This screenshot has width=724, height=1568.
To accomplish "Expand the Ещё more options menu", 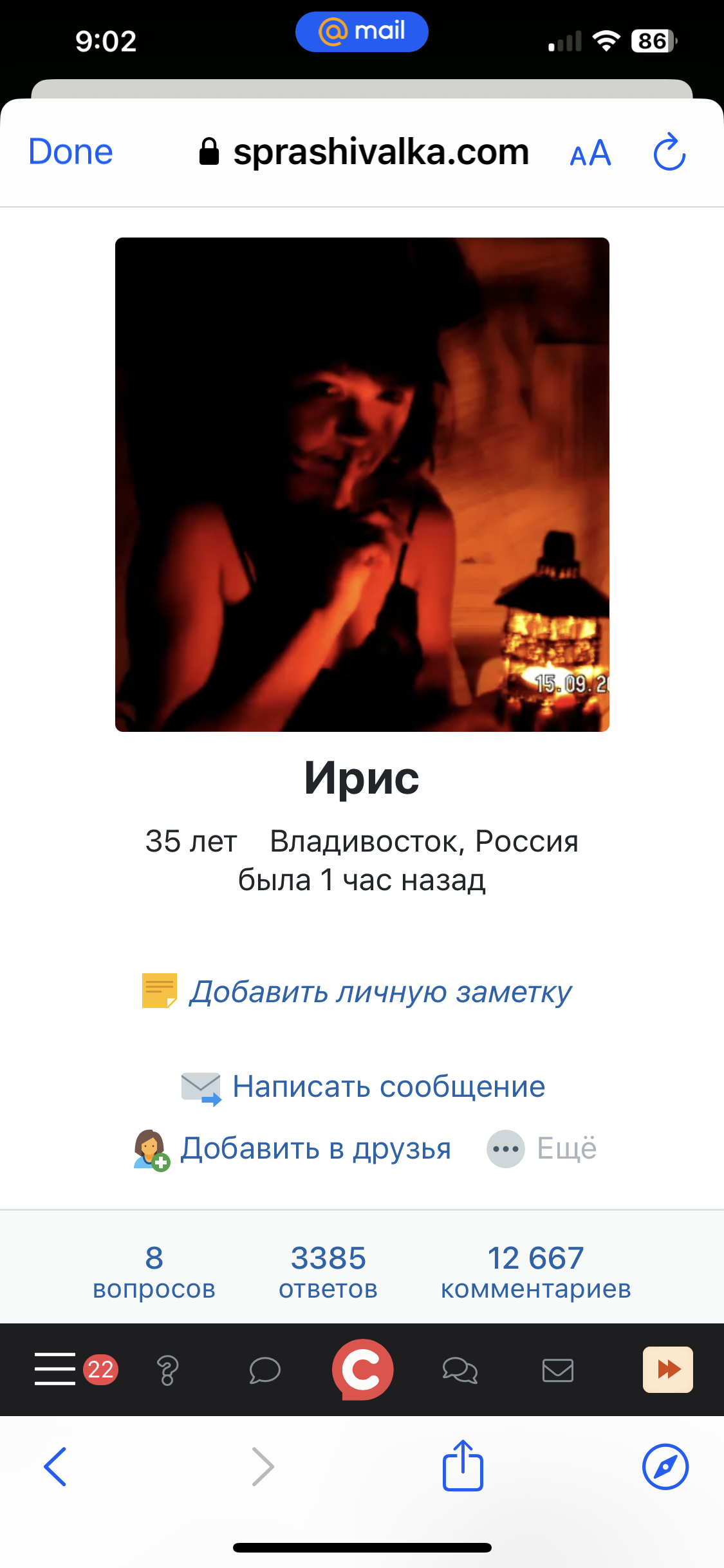I will (x=542, y=1149).
